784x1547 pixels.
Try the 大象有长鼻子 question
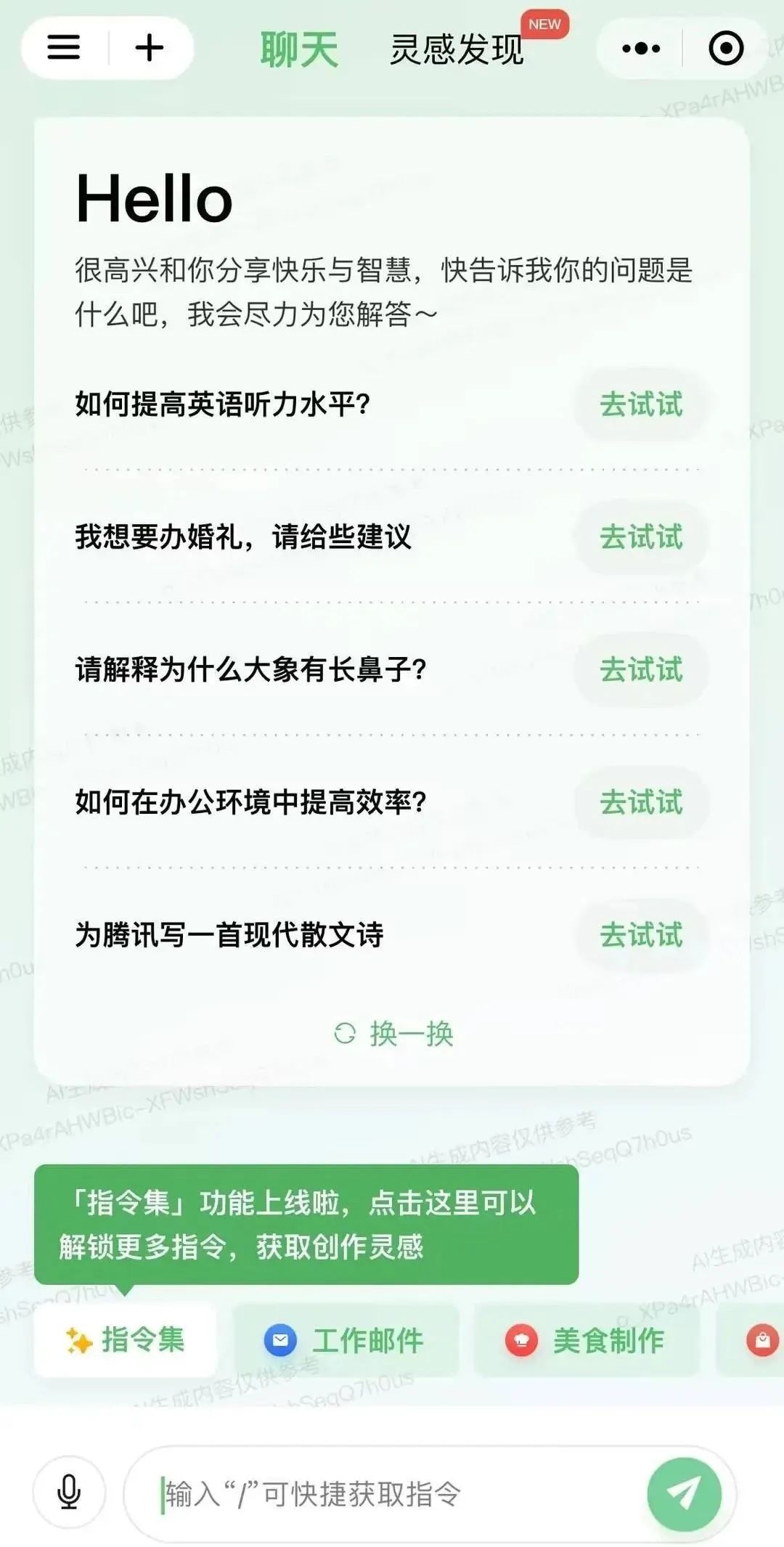pos(641,669)
